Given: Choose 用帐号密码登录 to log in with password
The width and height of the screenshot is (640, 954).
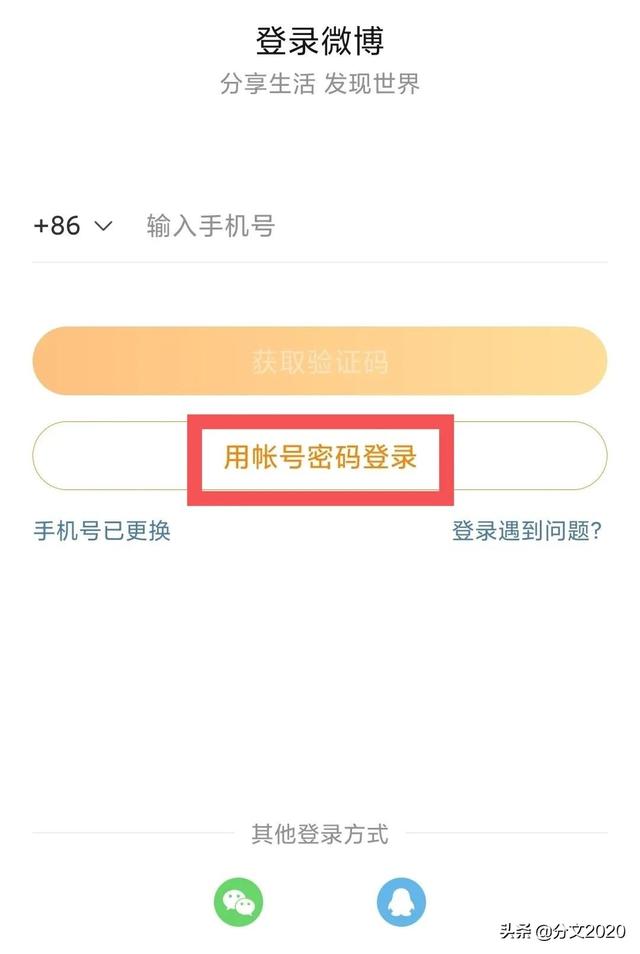Looking at the screenshot, I should [320, 457].
